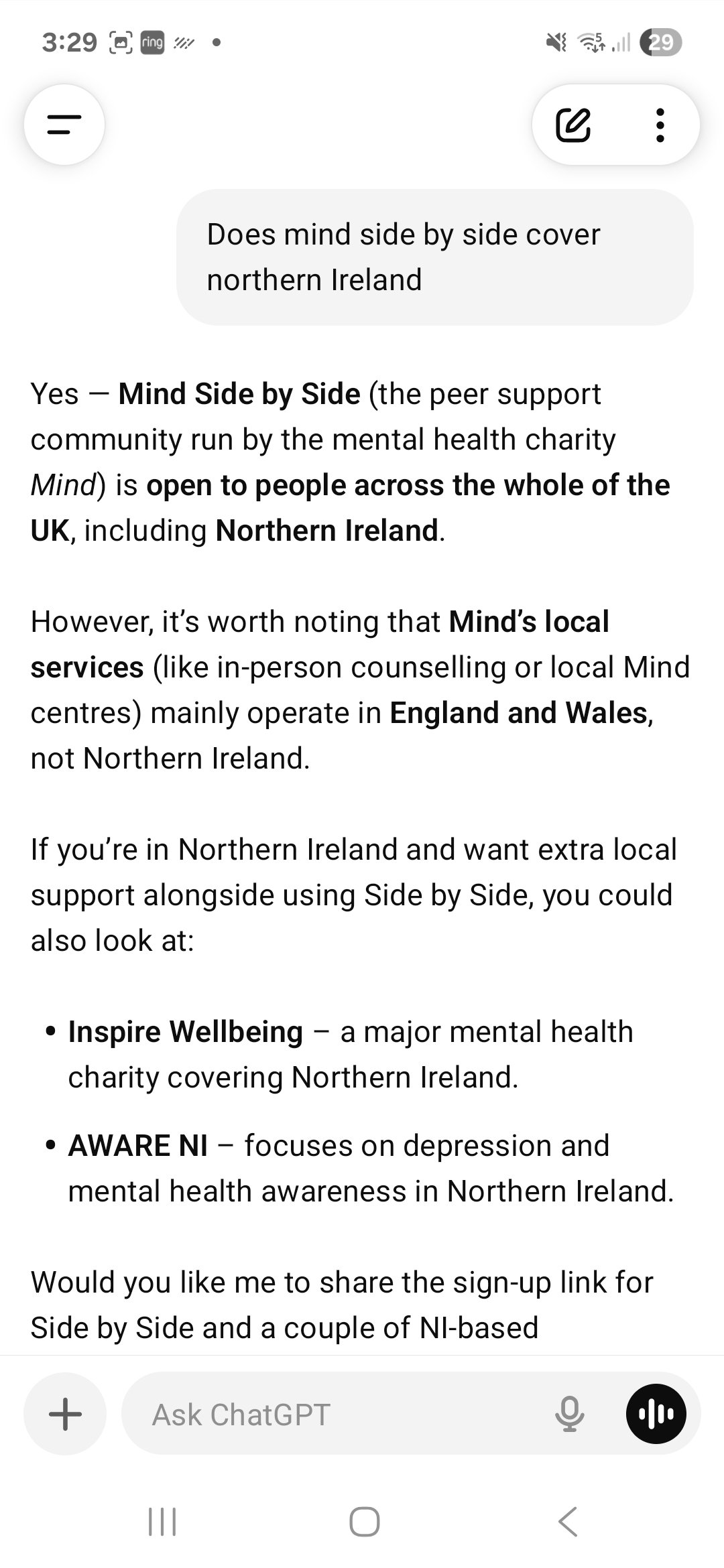Image resolution: width=724 pixels, height=1568 pixels.
Task: Open the sidebar menu
Action: click(x=64, y=125)
